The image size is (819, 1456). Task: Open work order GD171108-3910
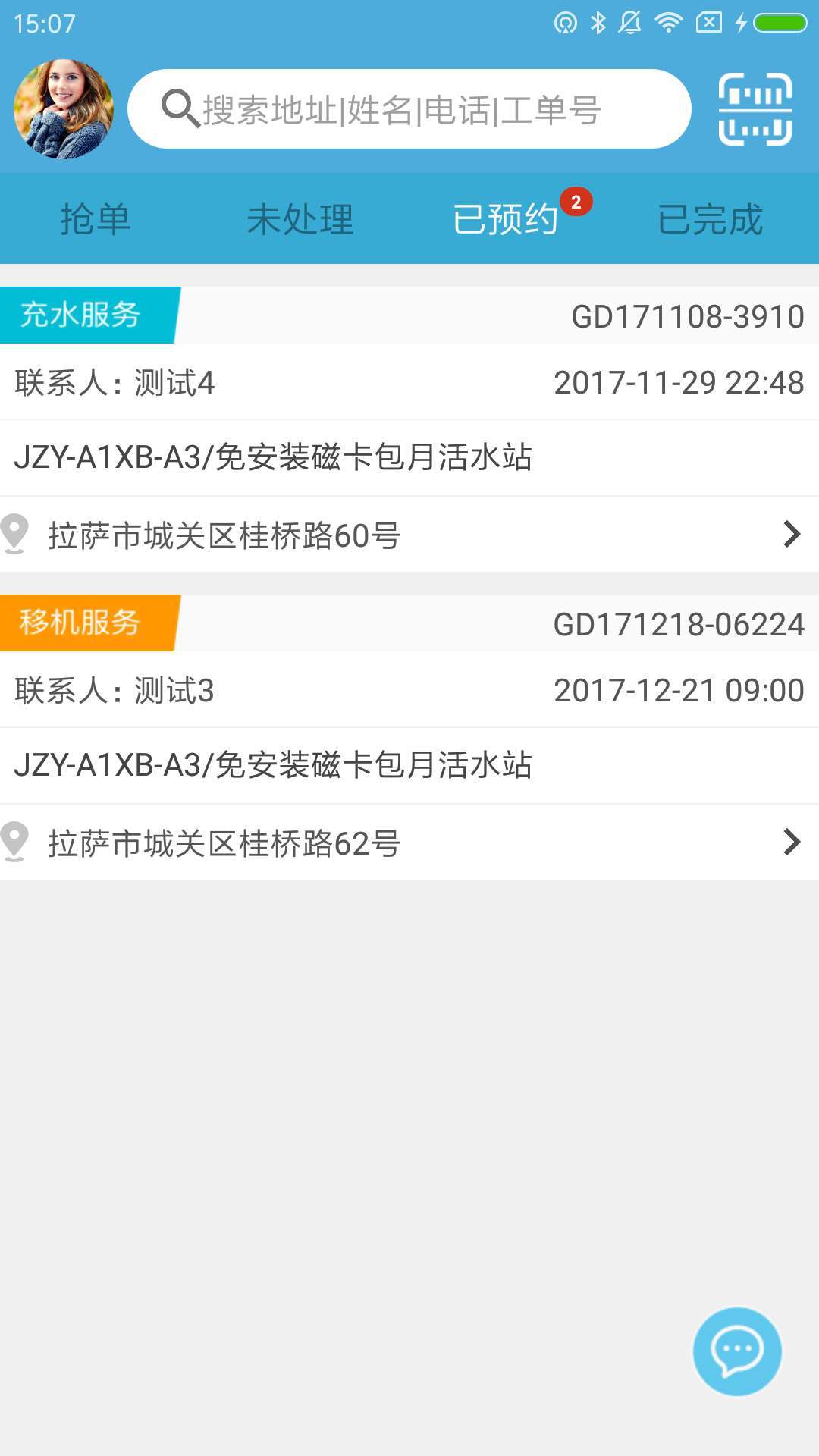687,316
